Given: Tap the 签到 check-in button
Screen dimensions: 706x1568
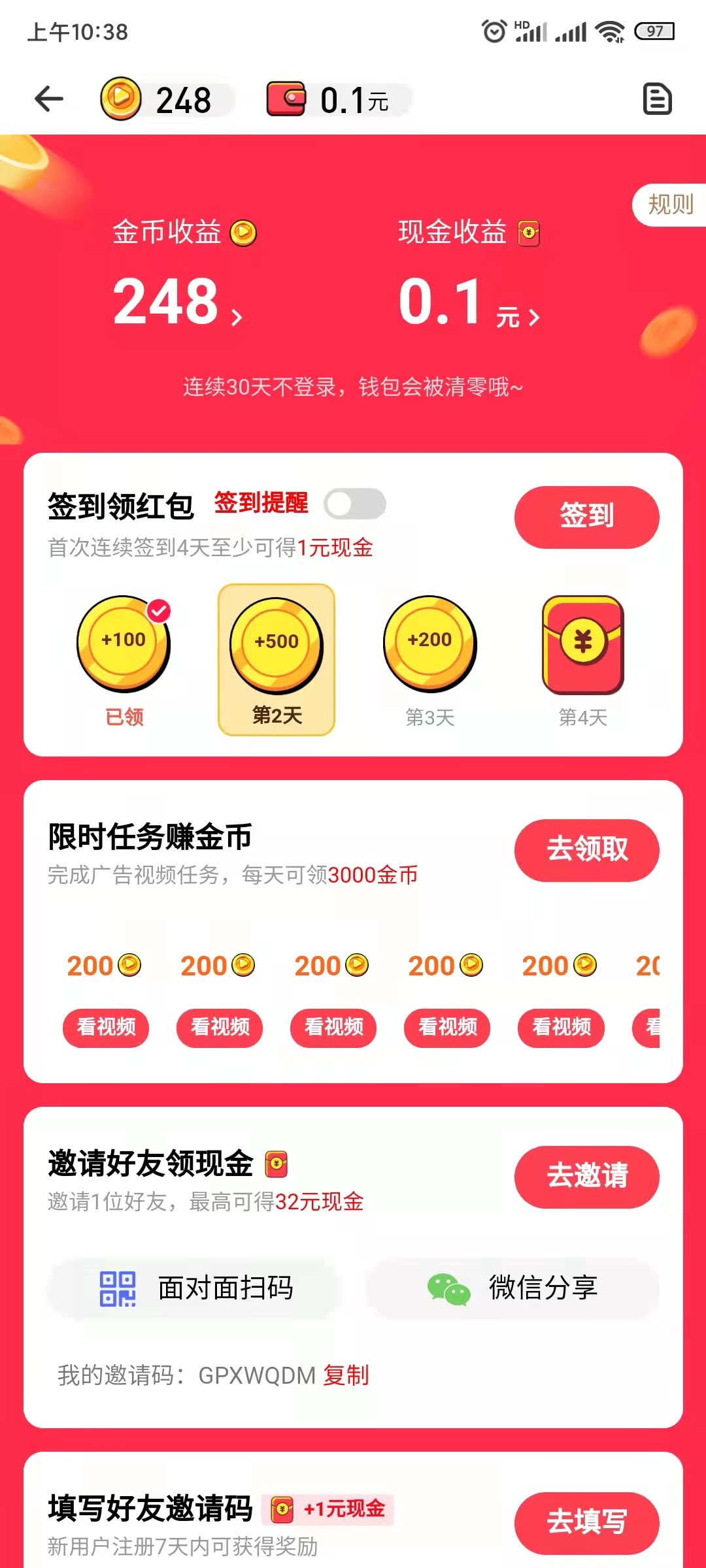Looking at the screenshot, I should coord(586,517).
